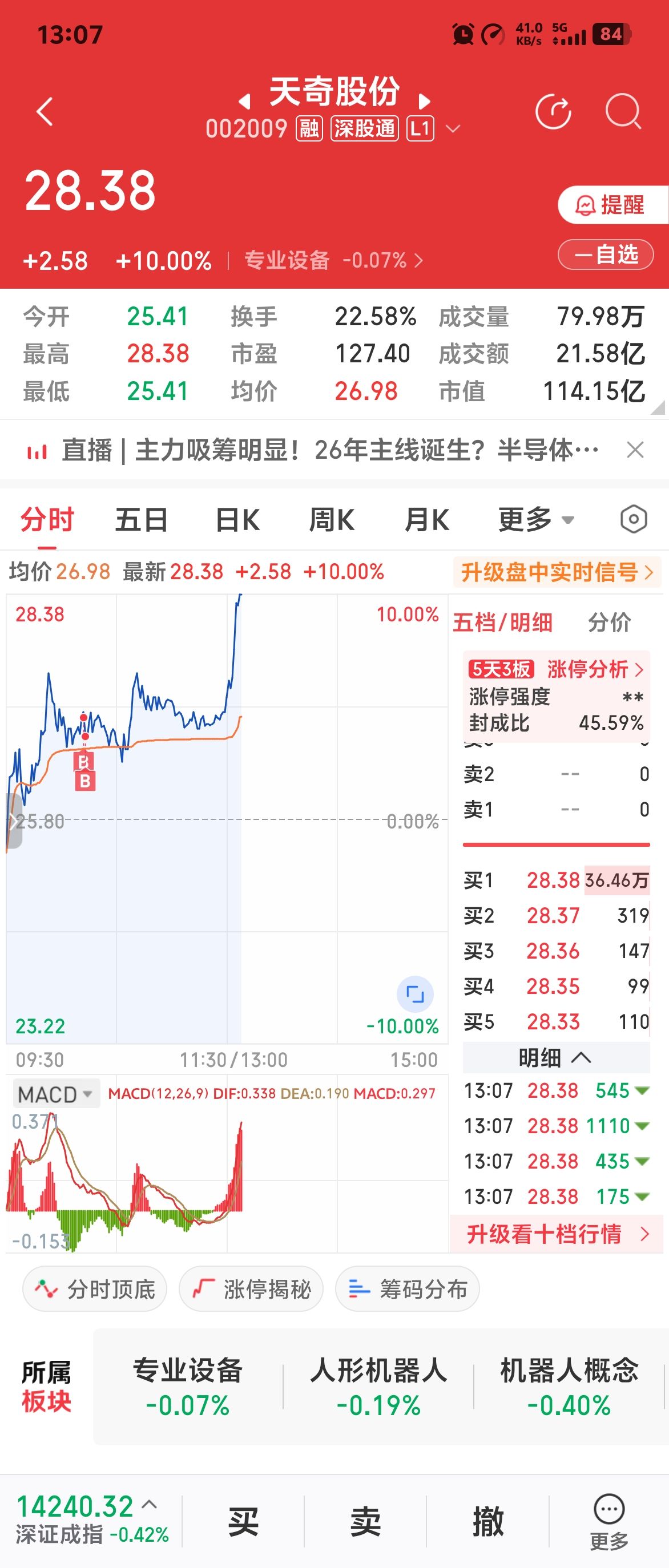This screenshot has height=1568, width=669.
Task: Dismiss the 直播 live banner
Action: [635, 450]
